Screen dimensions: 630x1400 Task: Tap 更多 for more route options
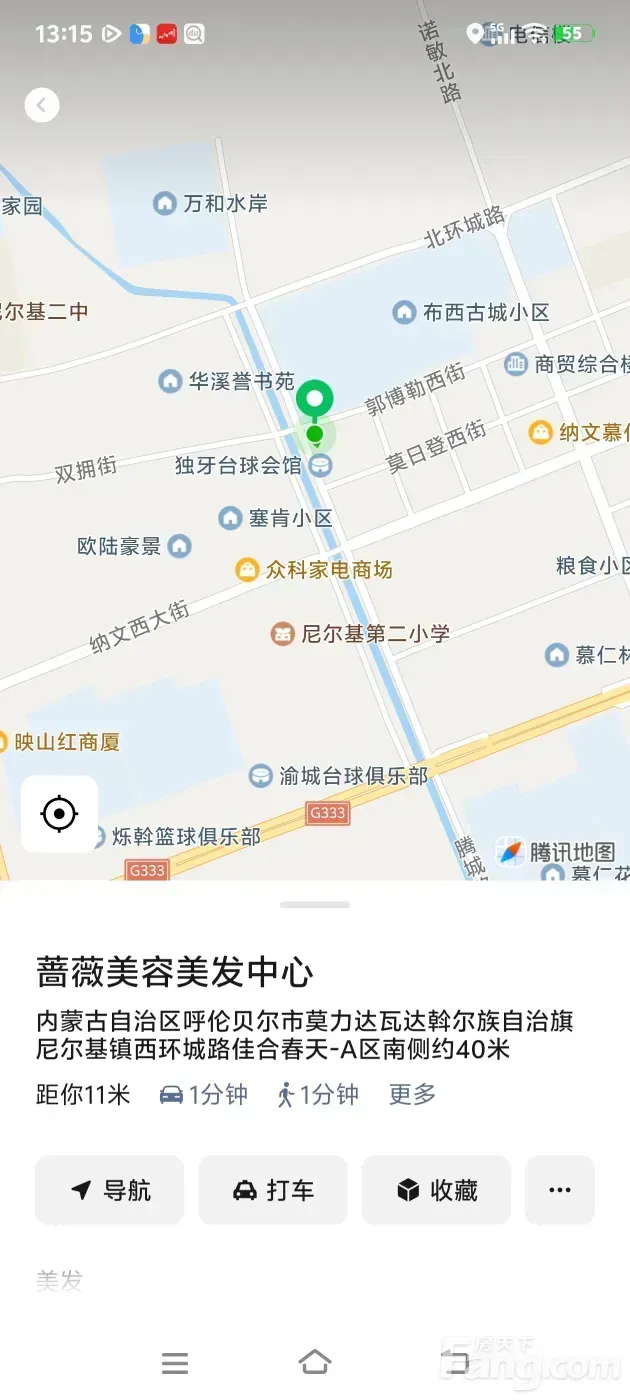coord(412,1095)
